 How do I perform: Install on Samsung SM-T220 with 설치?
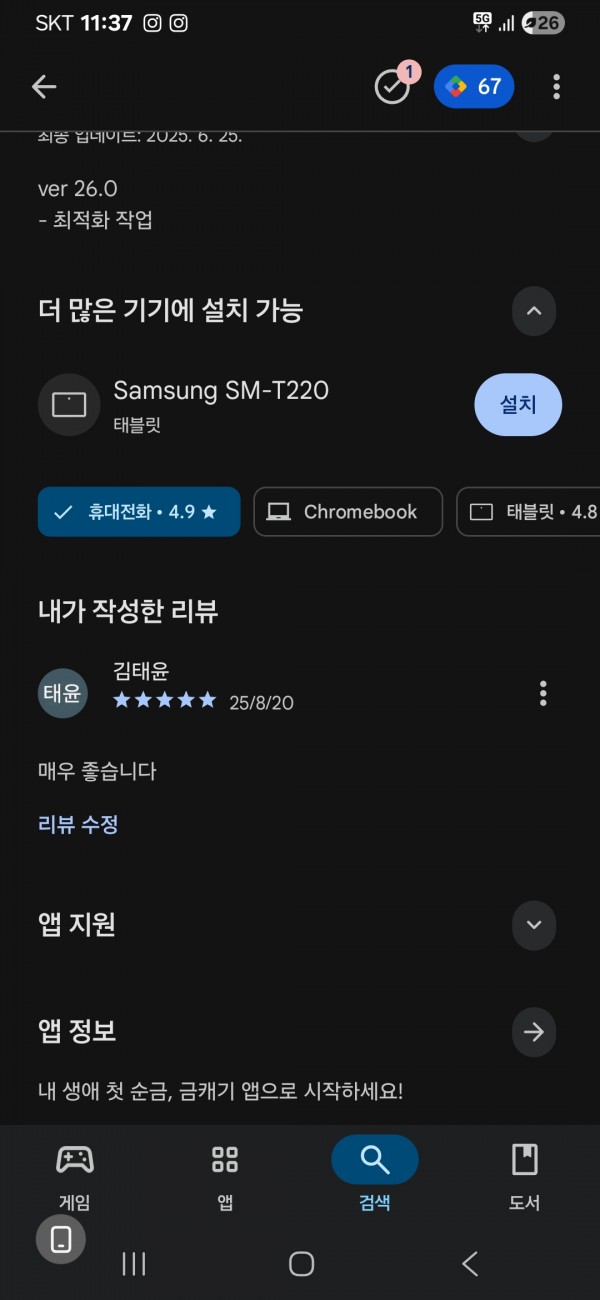tap(518, 405)
